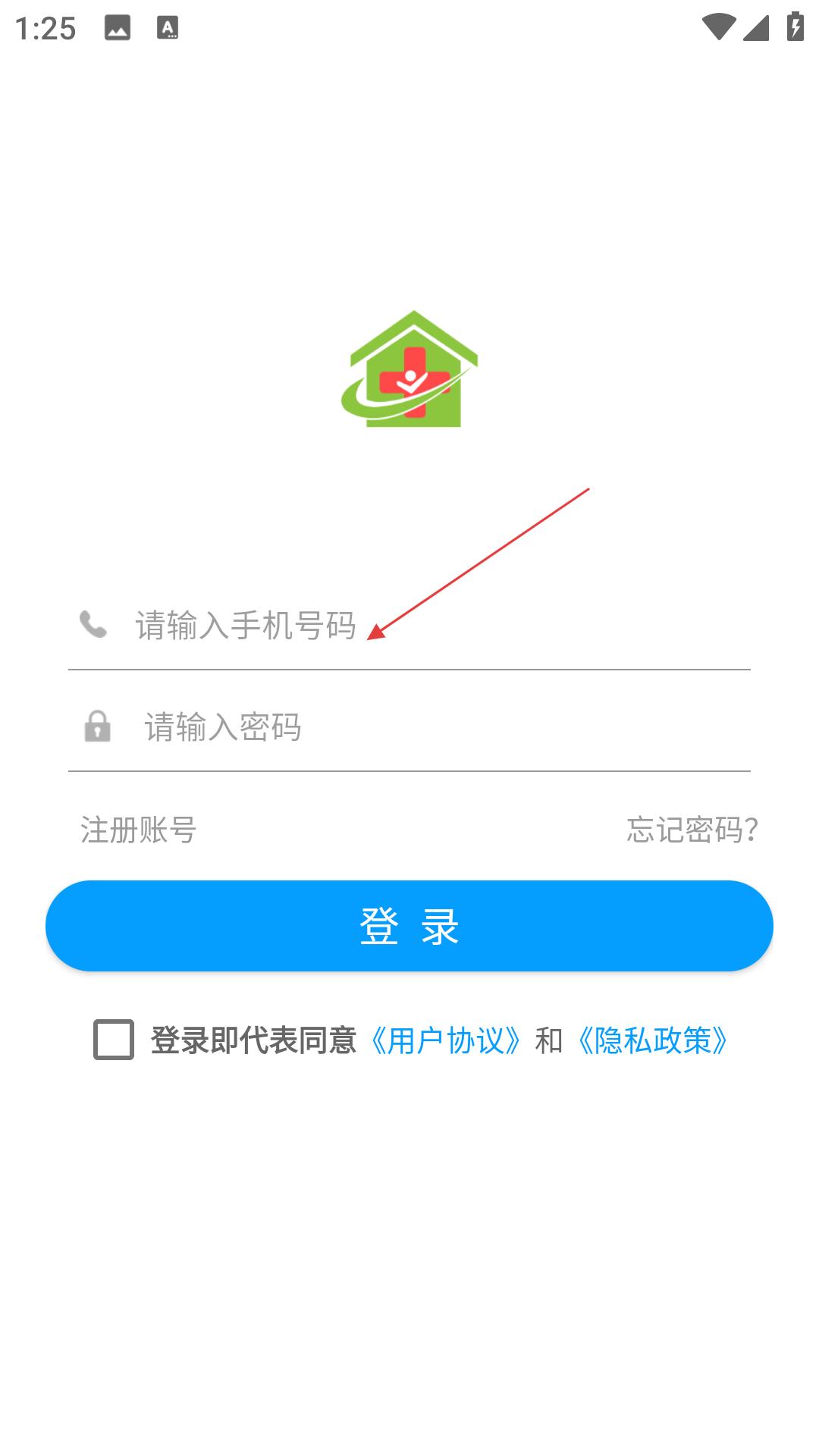
Task: Tap the password input field
Action: [x=425, y=727]
